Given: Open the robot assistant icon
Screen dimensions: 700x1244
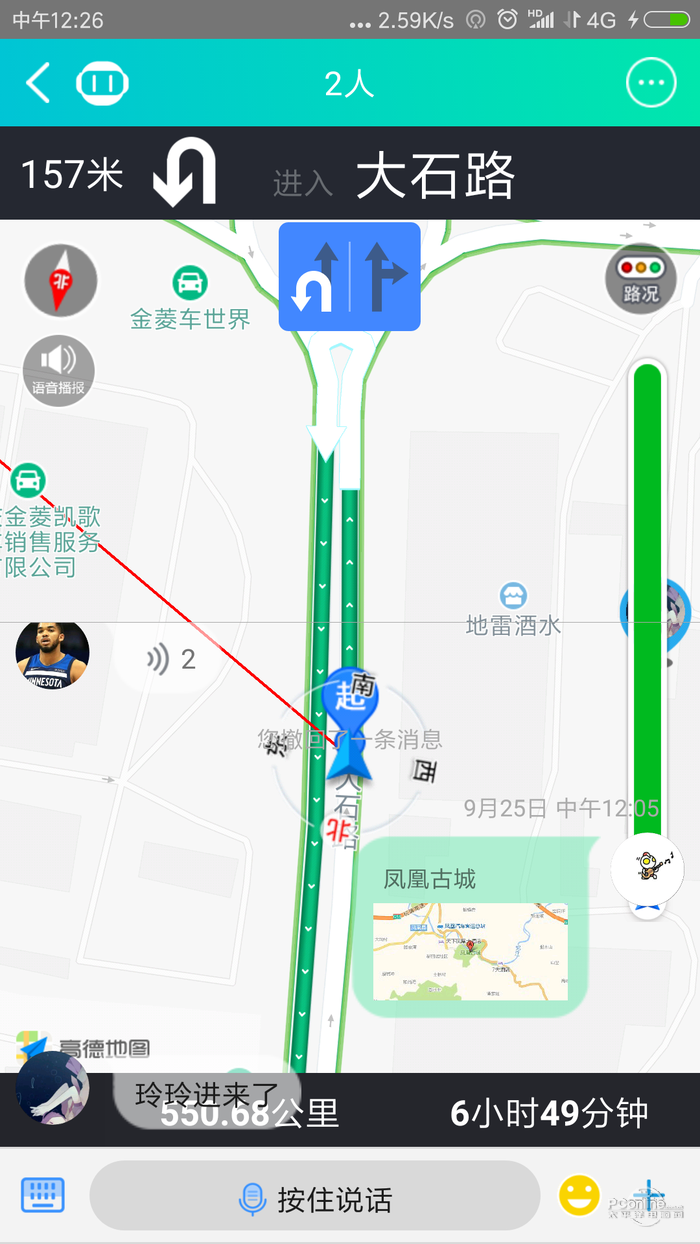Looking at the screenshot, I should point(102,83).
